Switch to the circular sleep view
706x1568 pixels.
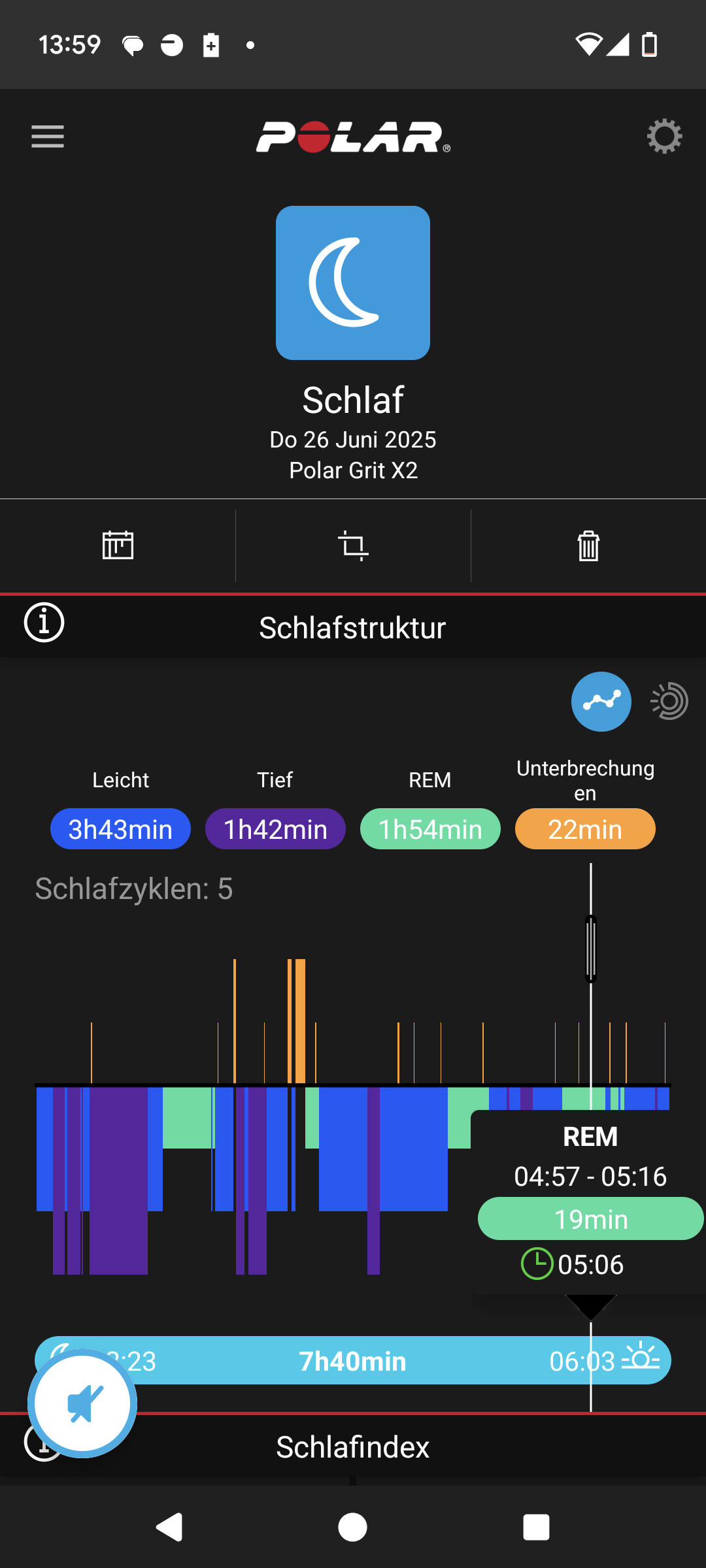[669, 702]
